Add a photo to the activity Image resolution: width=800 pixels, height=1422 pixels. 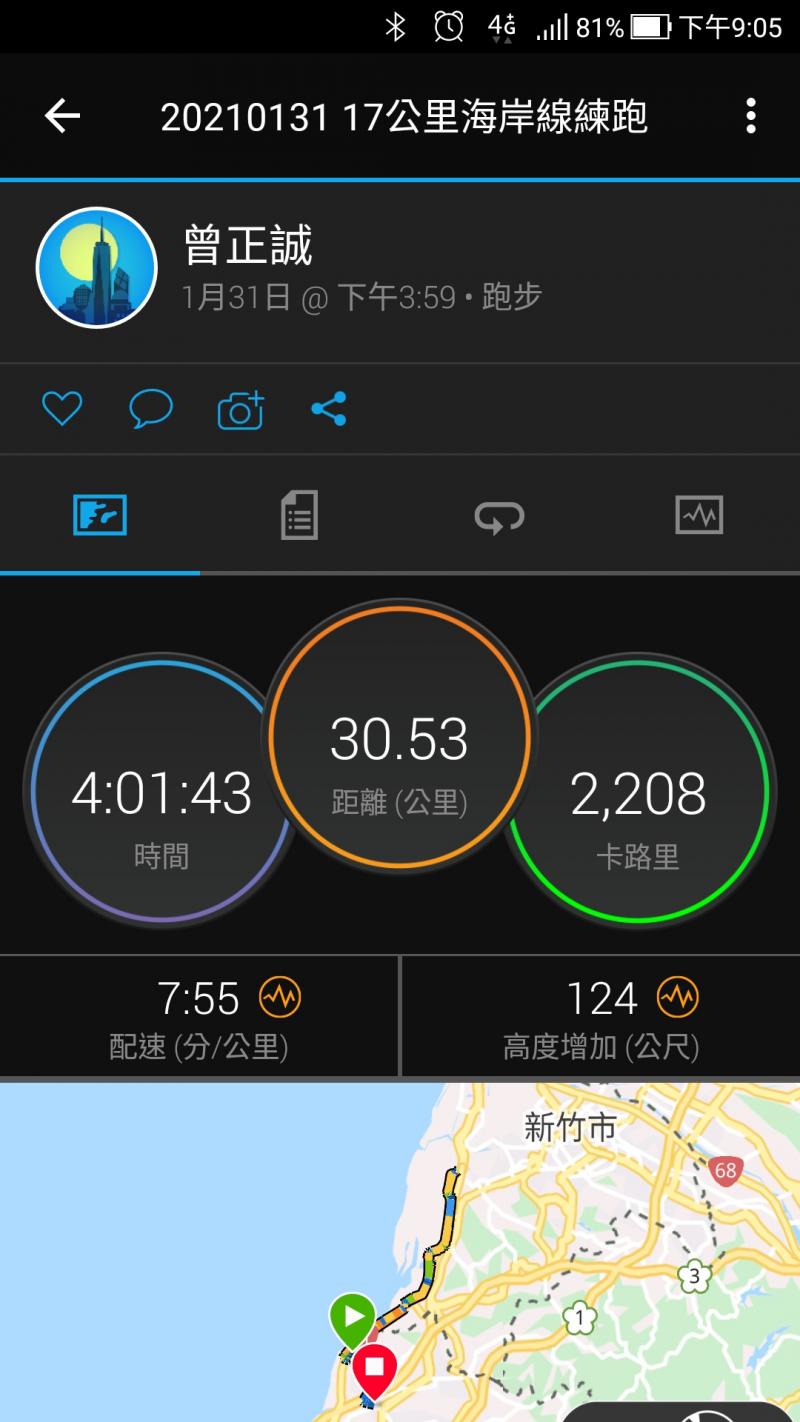pos(240,409)
